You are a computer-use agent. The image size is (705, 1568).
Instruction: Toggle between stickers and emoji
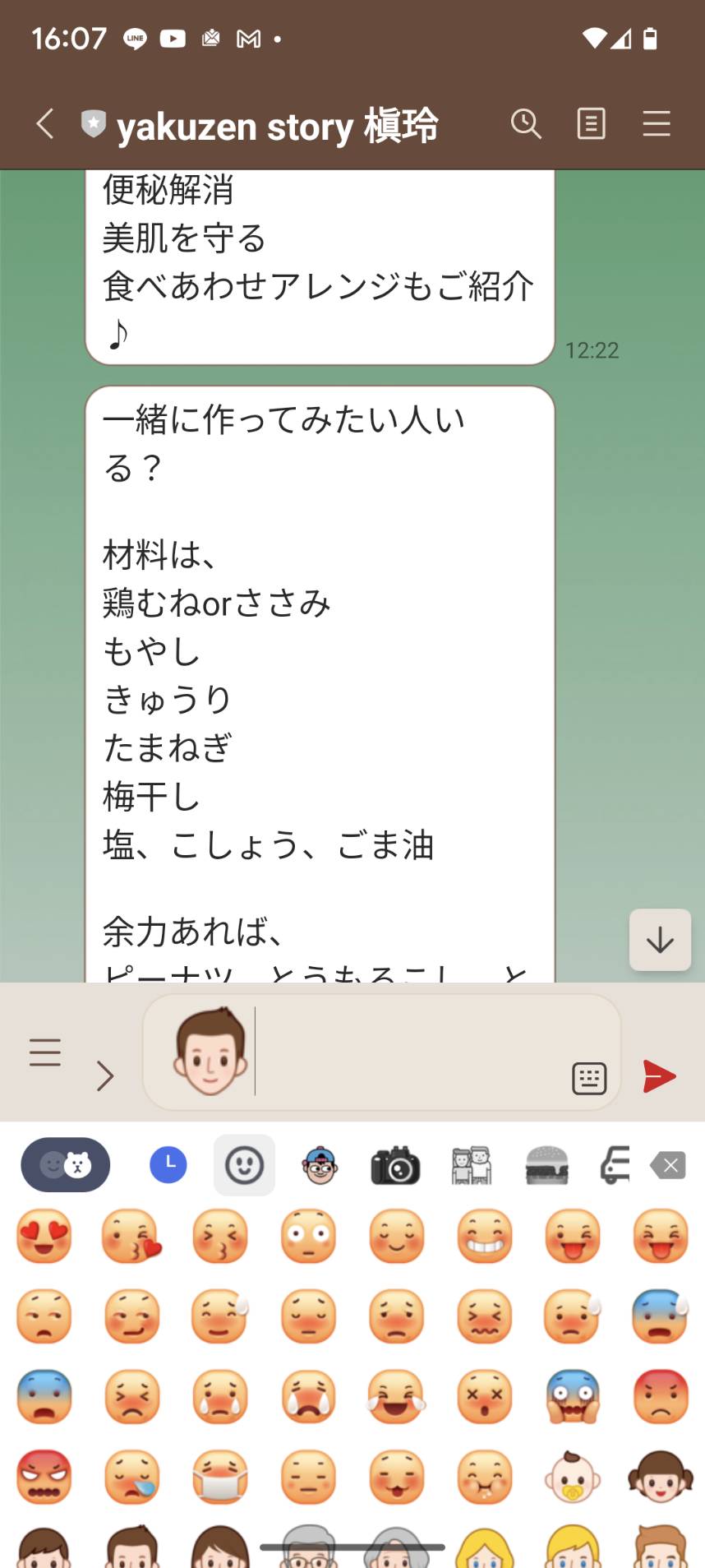pyautogui.click(x=66, y=1164)
